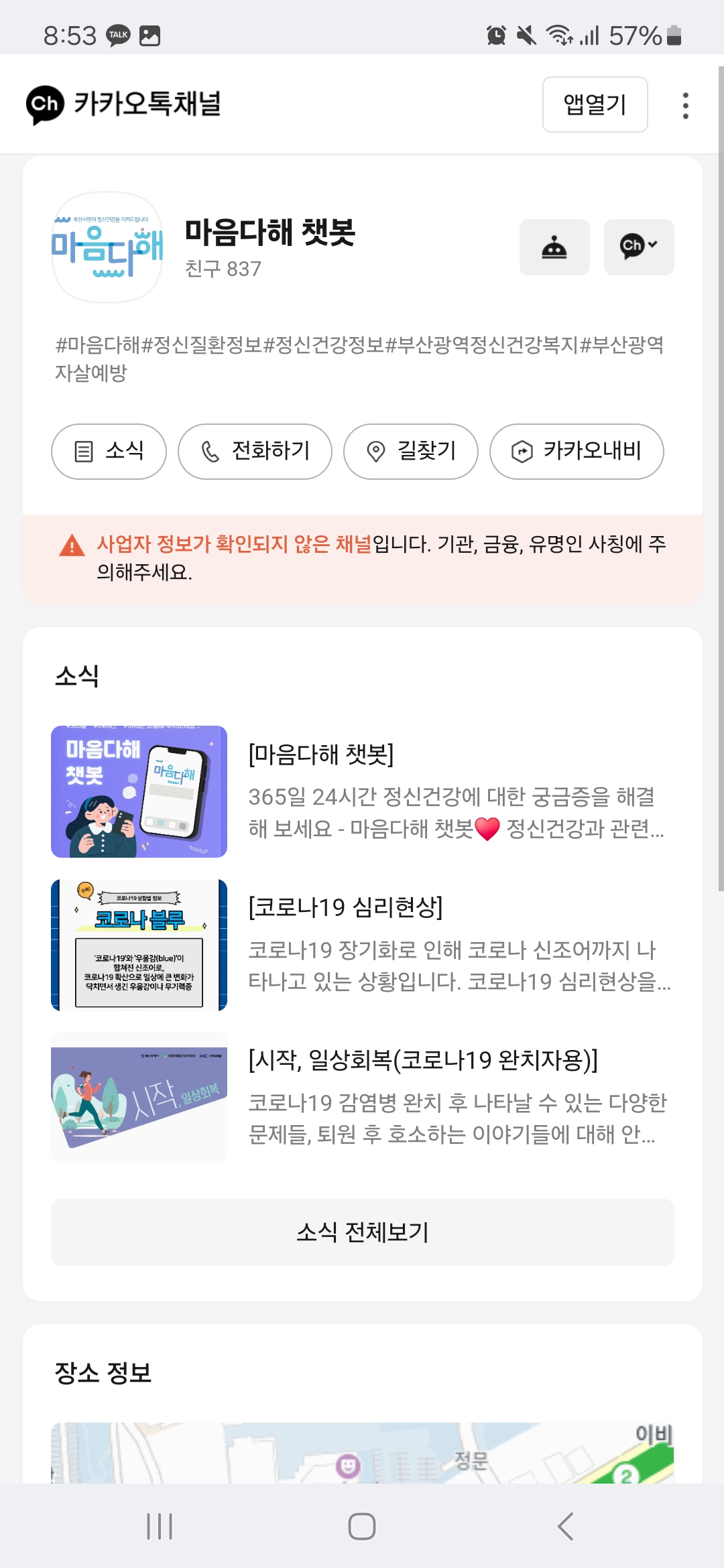Open the 마음다해 profile image
The width and height of the screenshot is (724, 1568).
click(107, 247)
